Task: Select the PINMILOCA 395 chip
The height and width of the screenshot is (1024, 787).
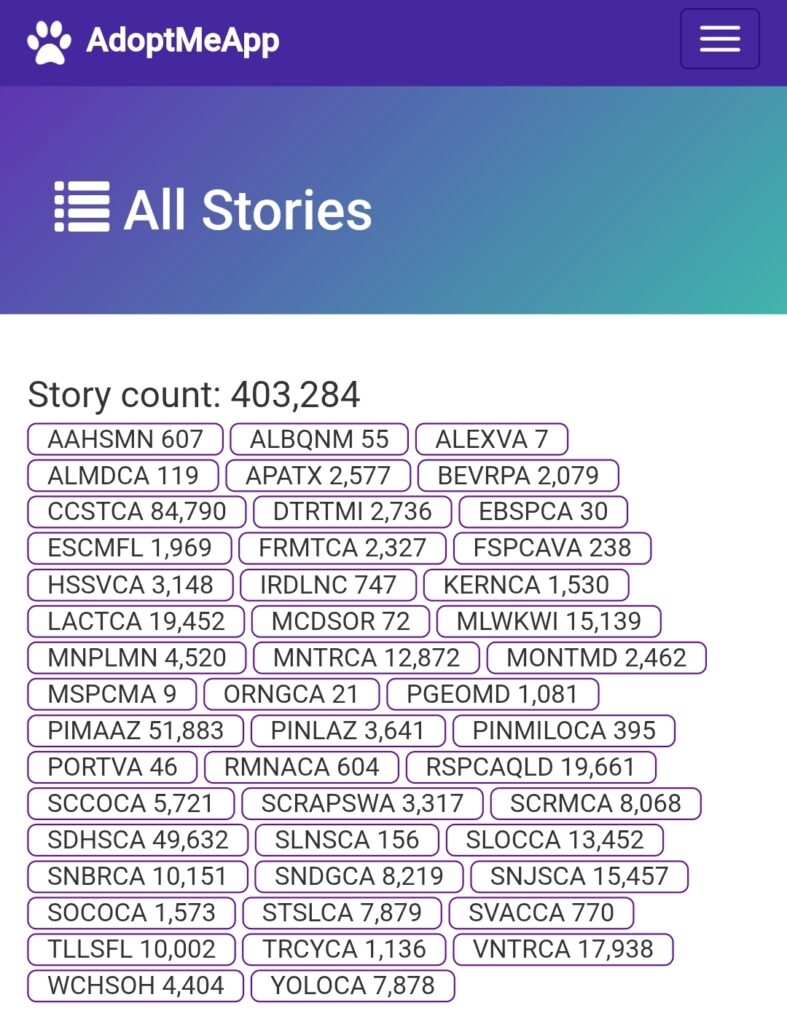Action: pos(564,730)
